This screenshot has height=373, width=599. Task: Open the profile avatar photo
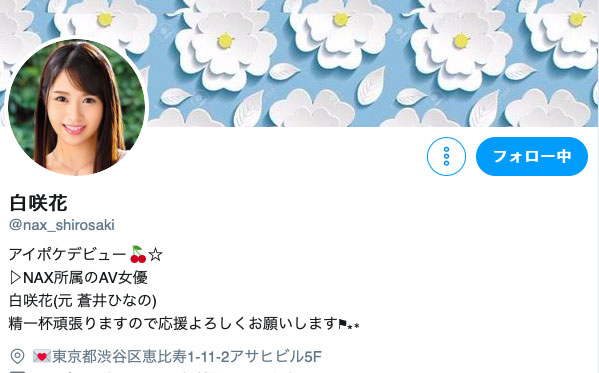click(76, 107)
